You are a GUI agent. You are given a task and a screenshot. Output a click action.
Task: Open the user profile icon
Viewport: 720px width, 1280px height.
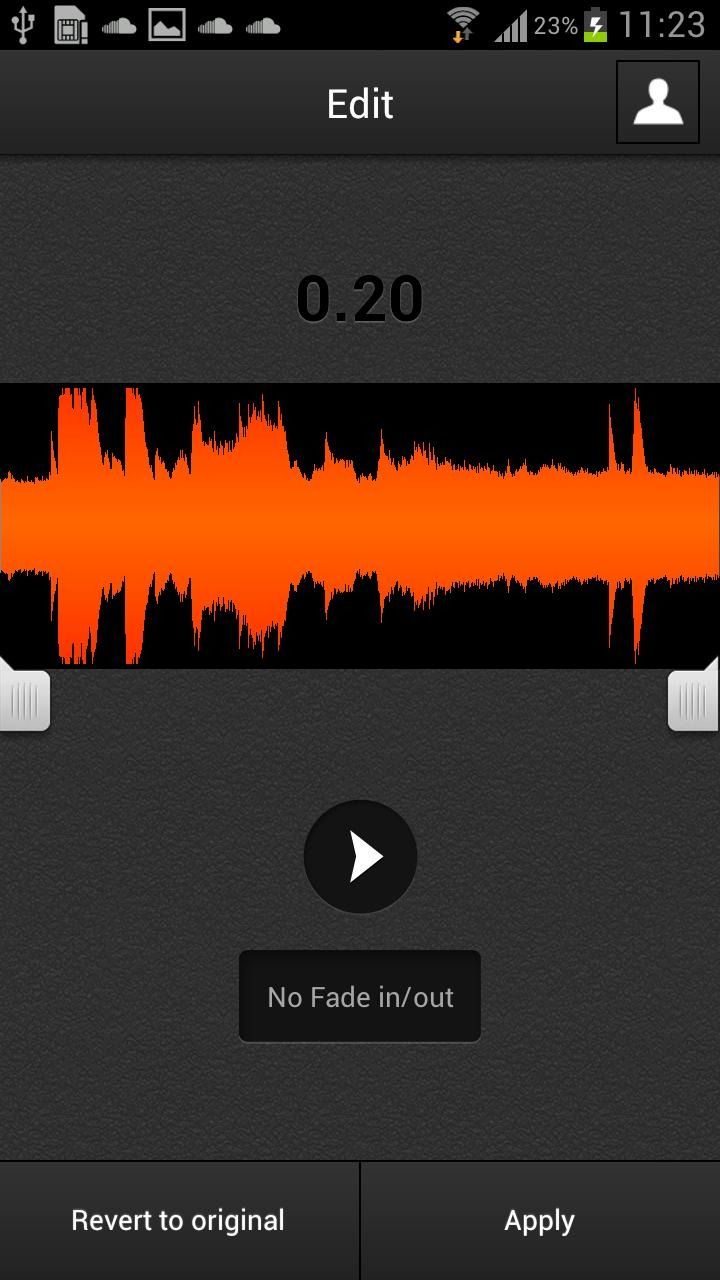(657, 102)
